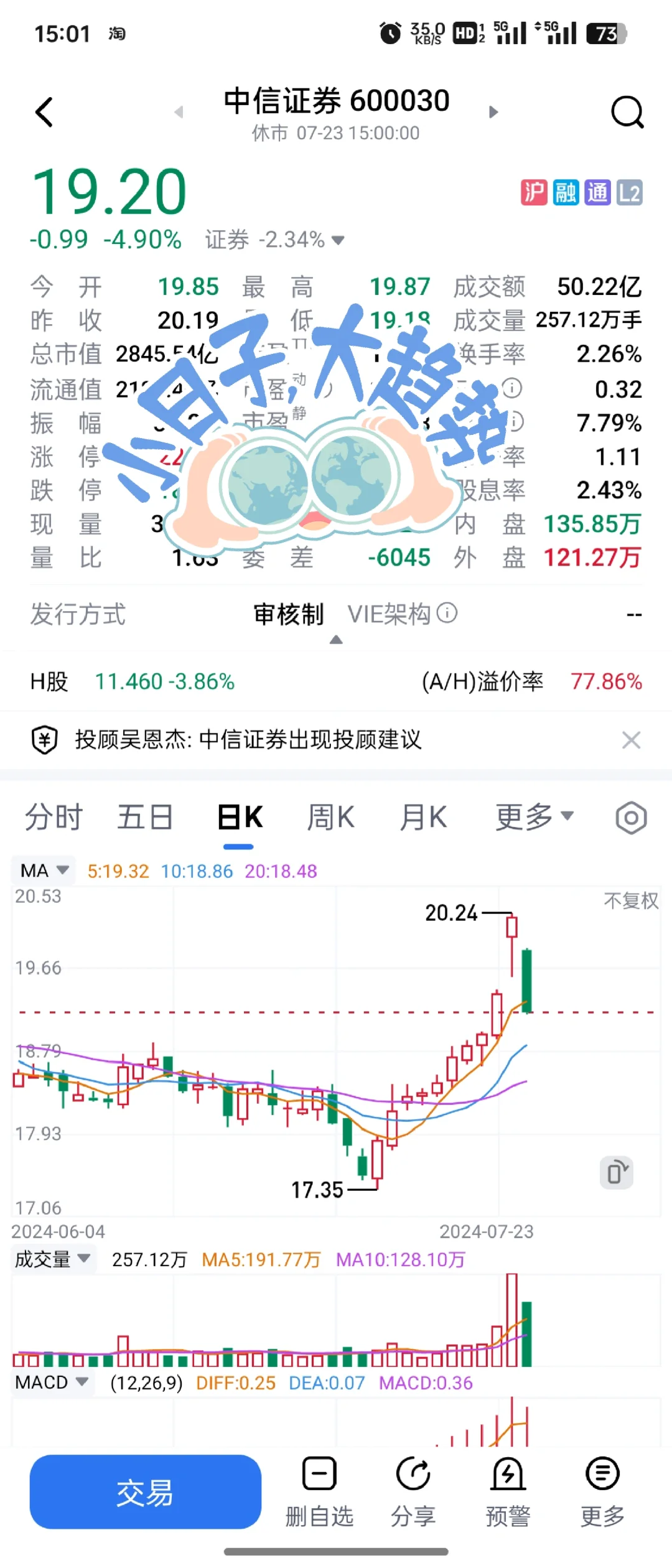This screenshot has height=1568, width=672.
Task: Switch to the 分时 tab
Action: pyautogui.click(x=54, y=817)
